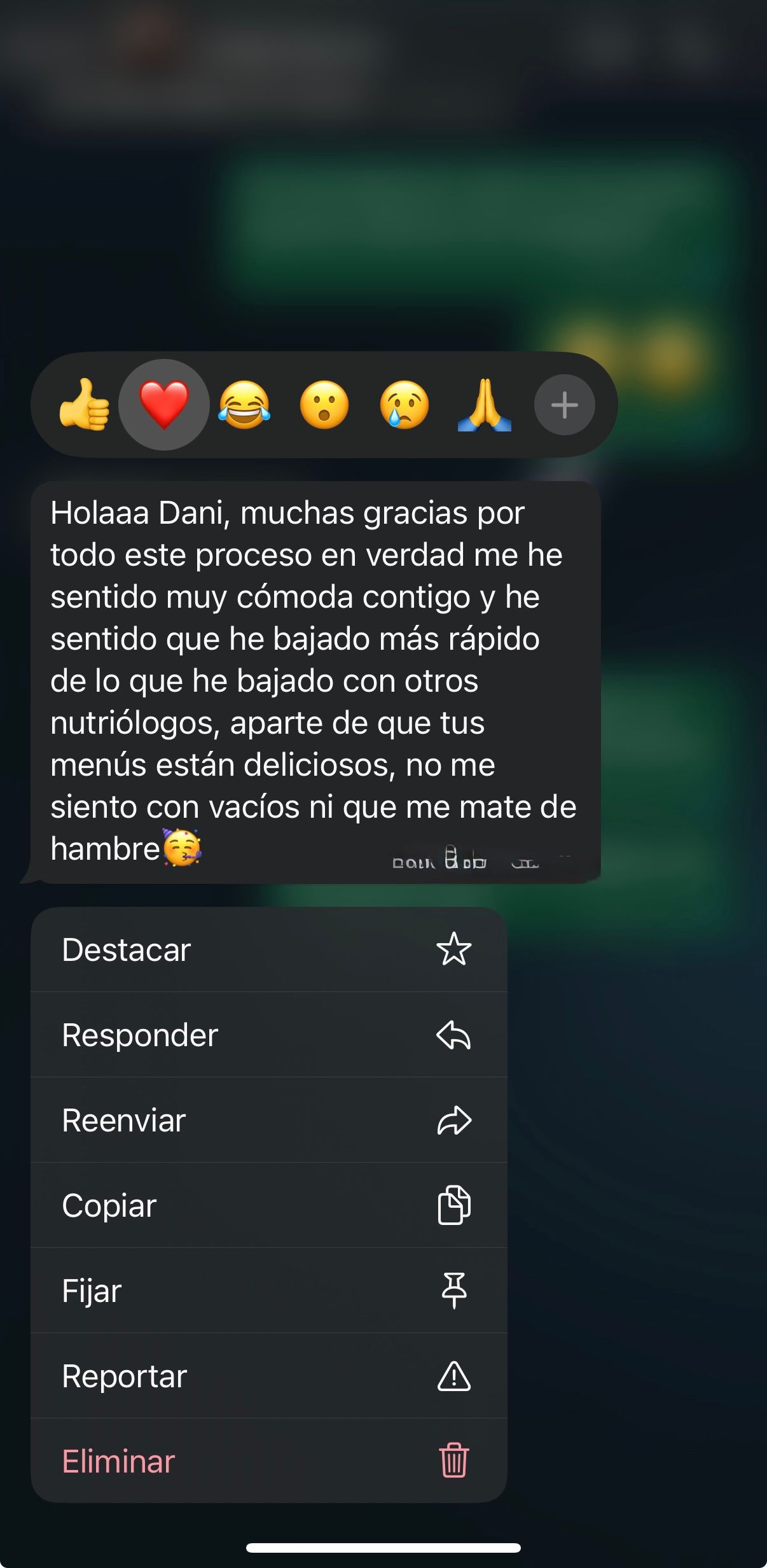Open more emoji reactions with plus
Screen dimensions: 767x1568
tap(564, 405)
